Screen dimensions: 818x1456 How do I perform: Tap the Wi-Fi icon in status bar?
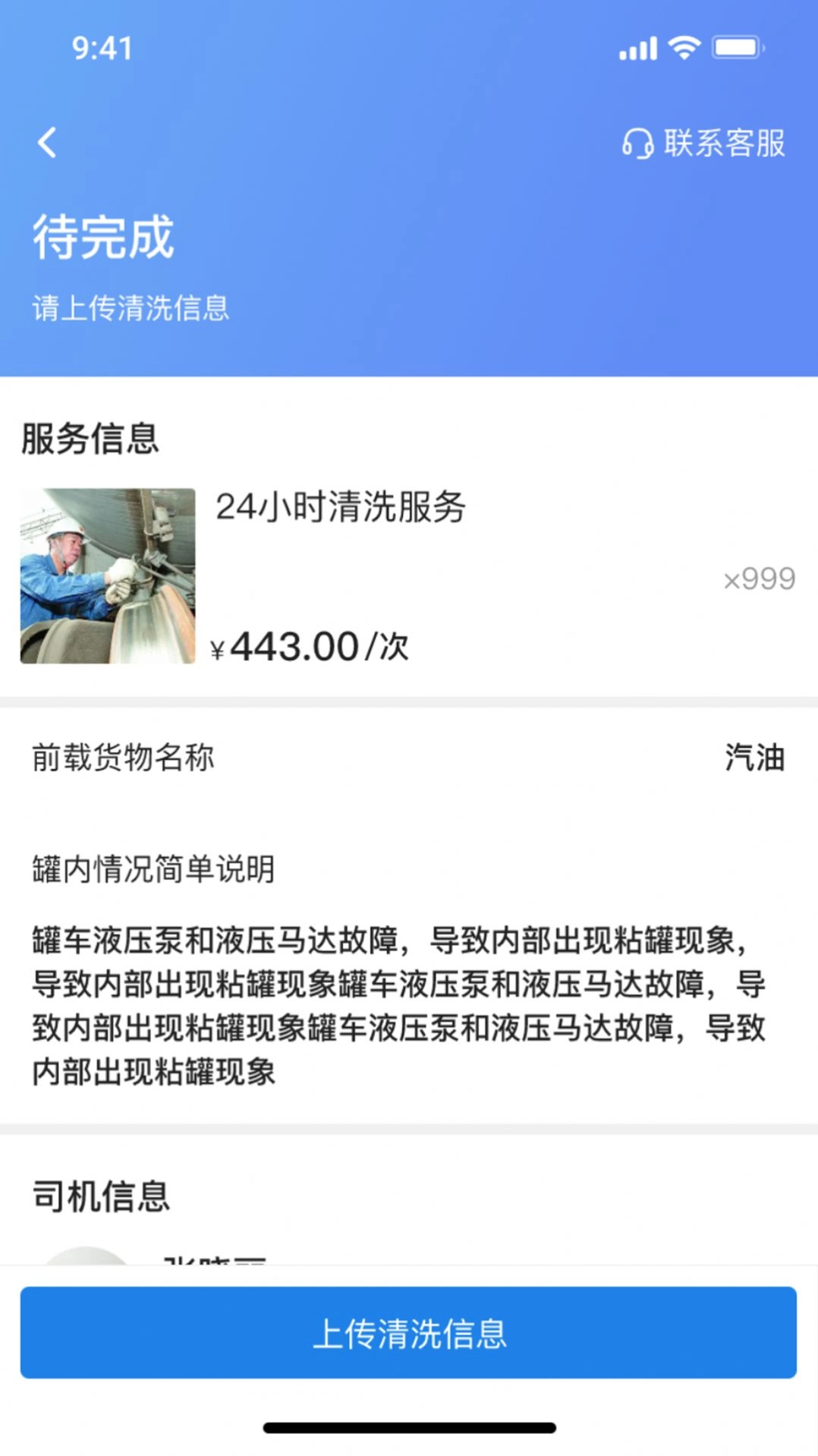[681, 47]
